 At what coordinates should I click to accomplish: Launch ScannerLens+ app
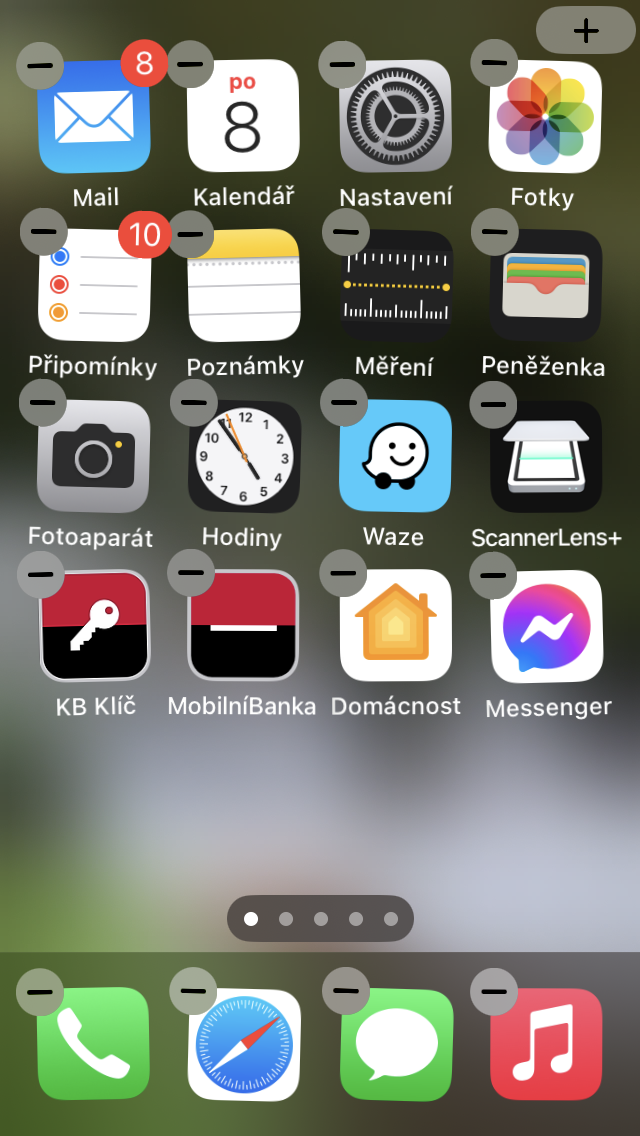point(545,456)
